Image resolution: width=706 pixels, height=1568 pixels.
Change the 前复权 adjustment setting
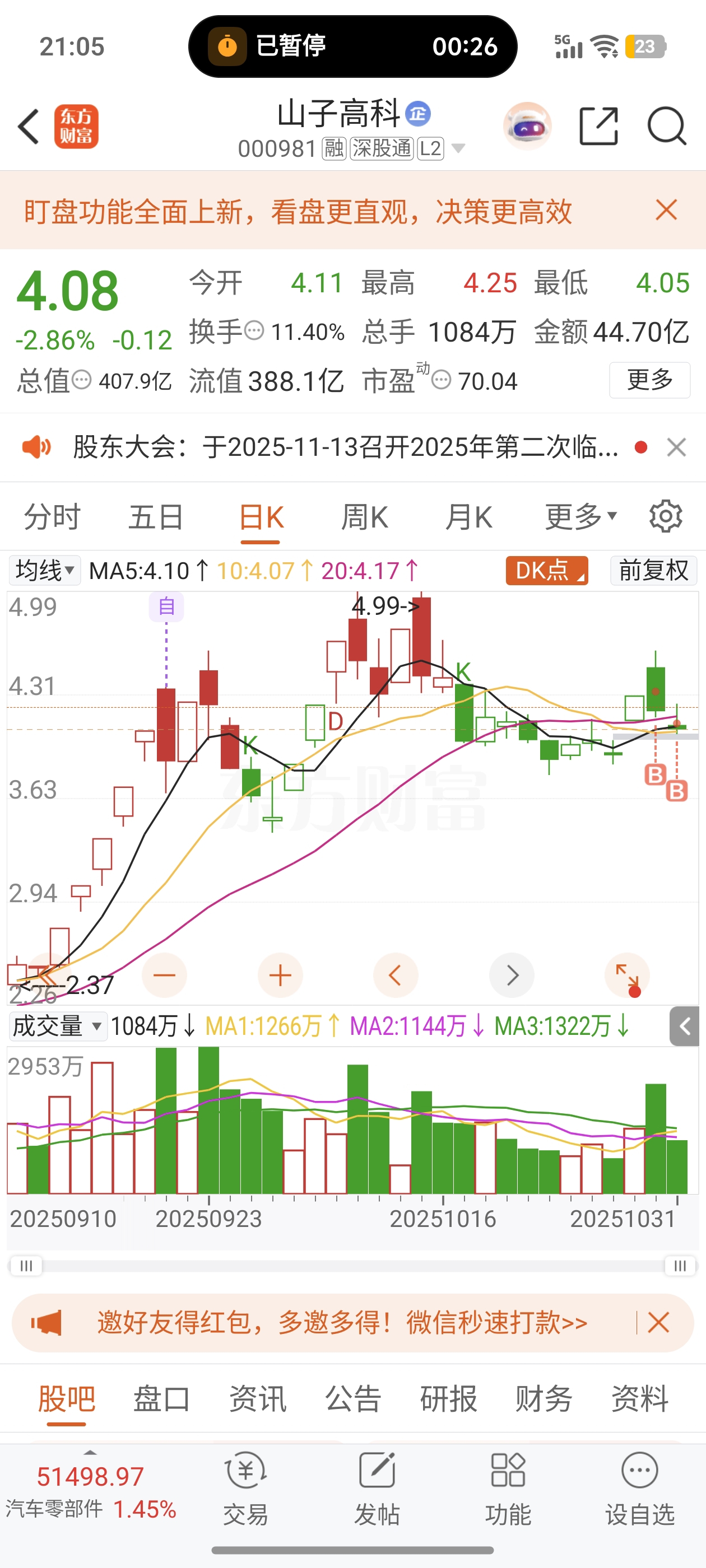654,570
